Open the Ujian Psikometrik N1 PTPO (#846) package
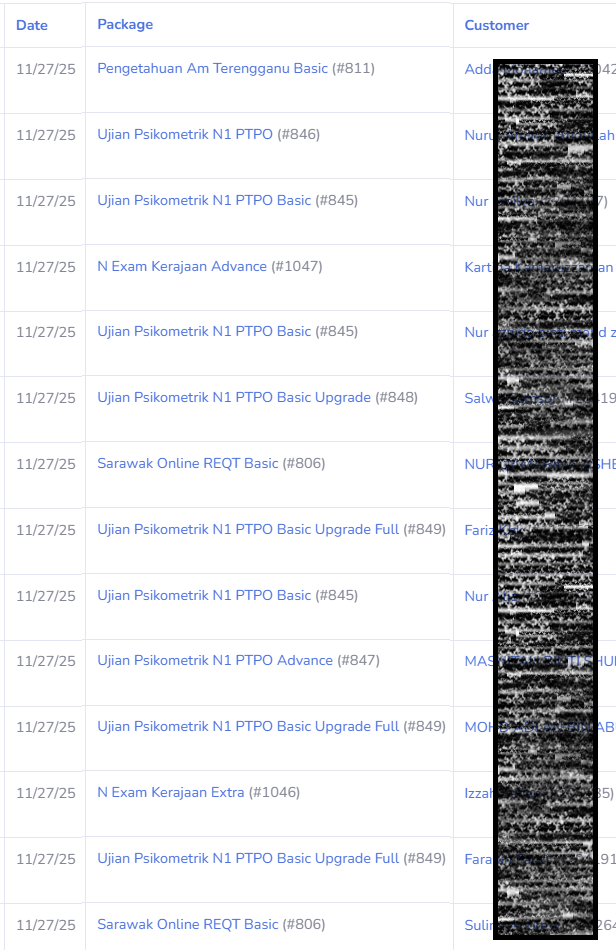616x950 pixels. tap(185, 134)
